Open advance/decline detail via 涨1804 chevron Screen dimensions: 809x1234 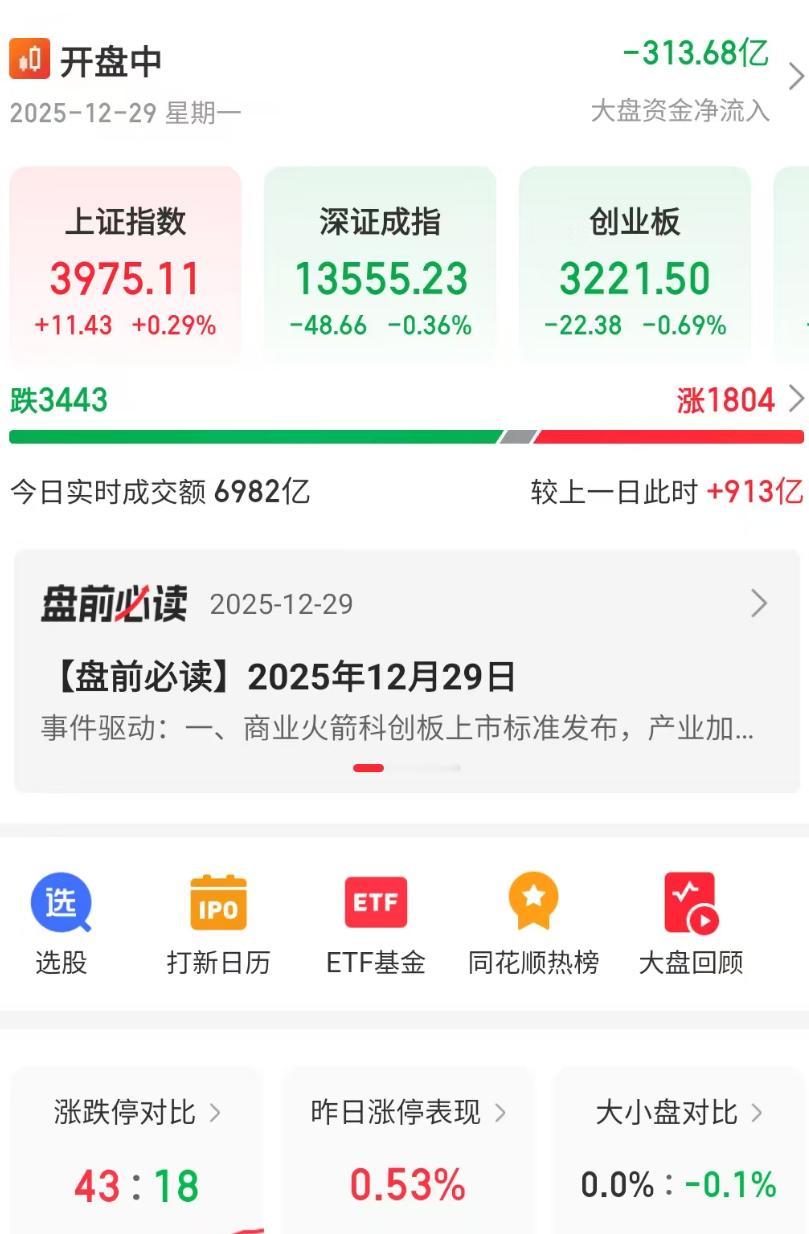pos(795,397)
